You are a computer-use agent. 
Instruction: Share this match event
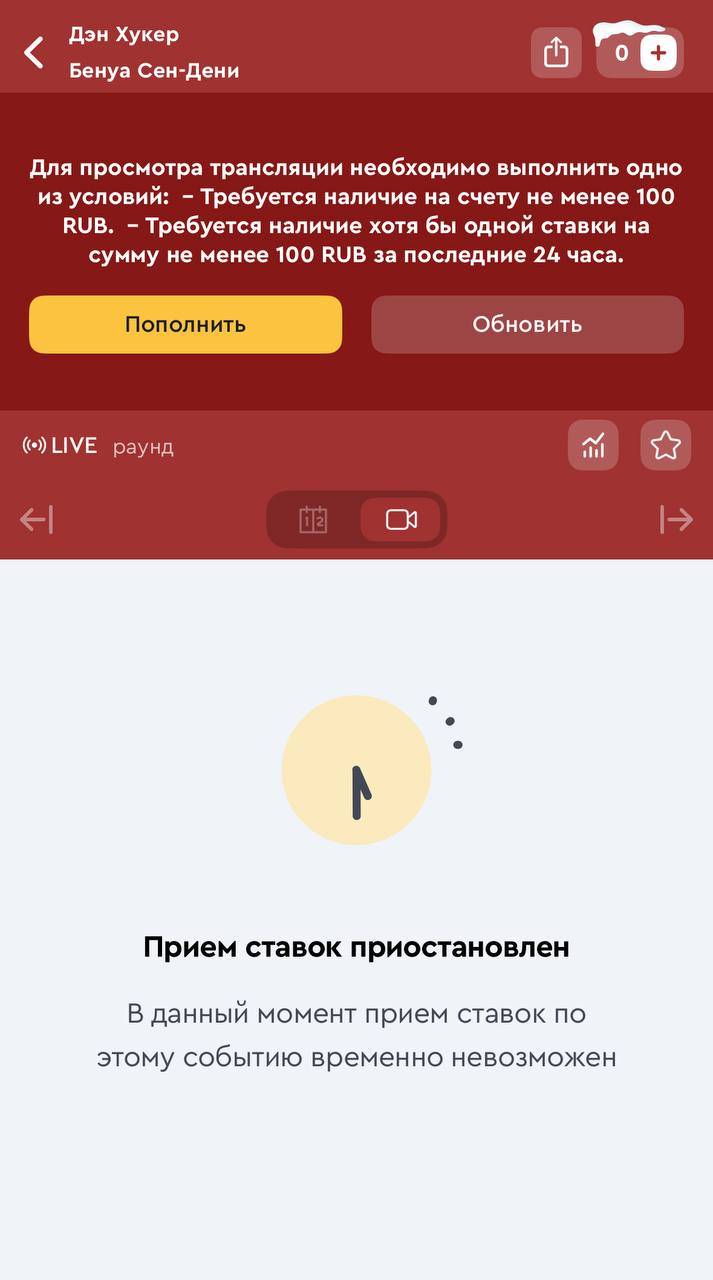556,53
